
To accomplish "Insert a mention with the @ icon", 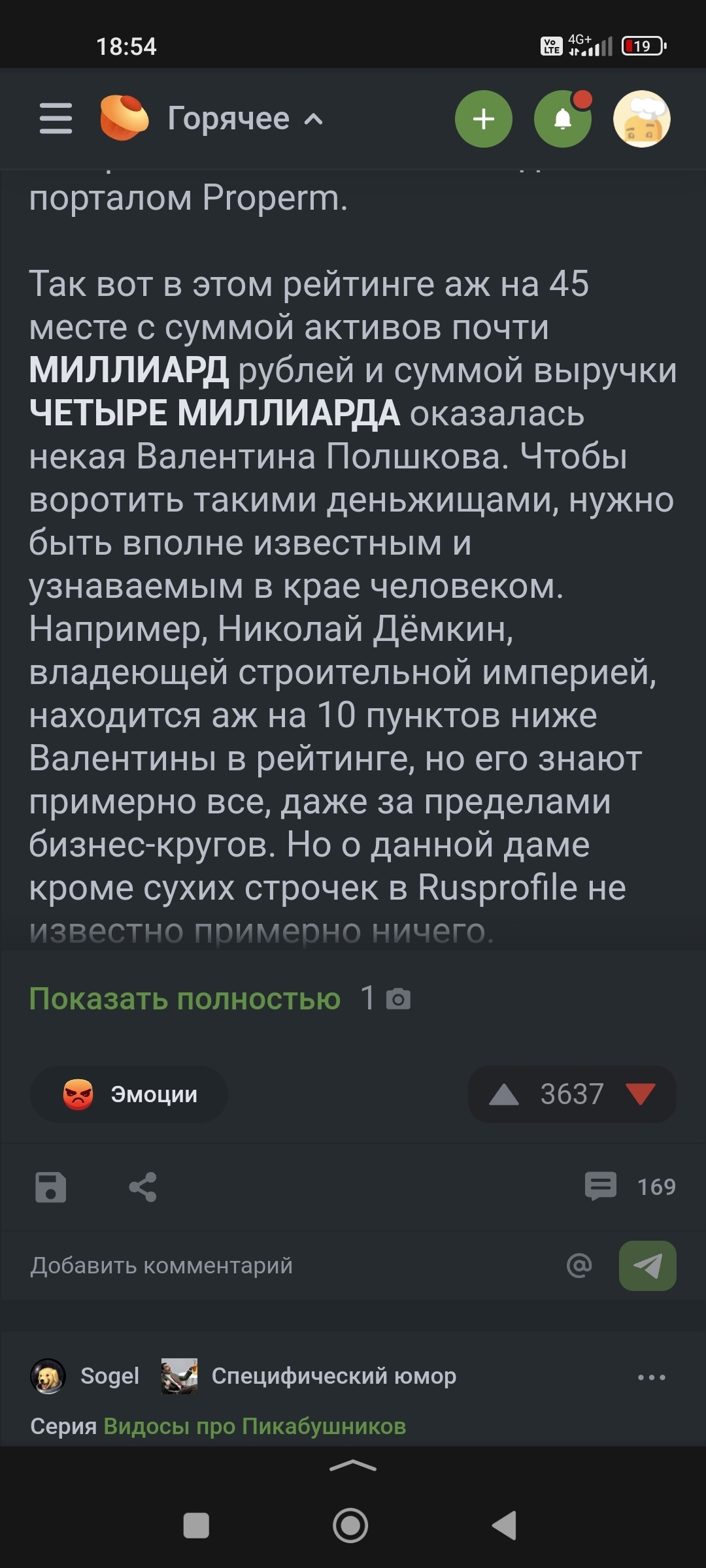I will coord(579,1266).
